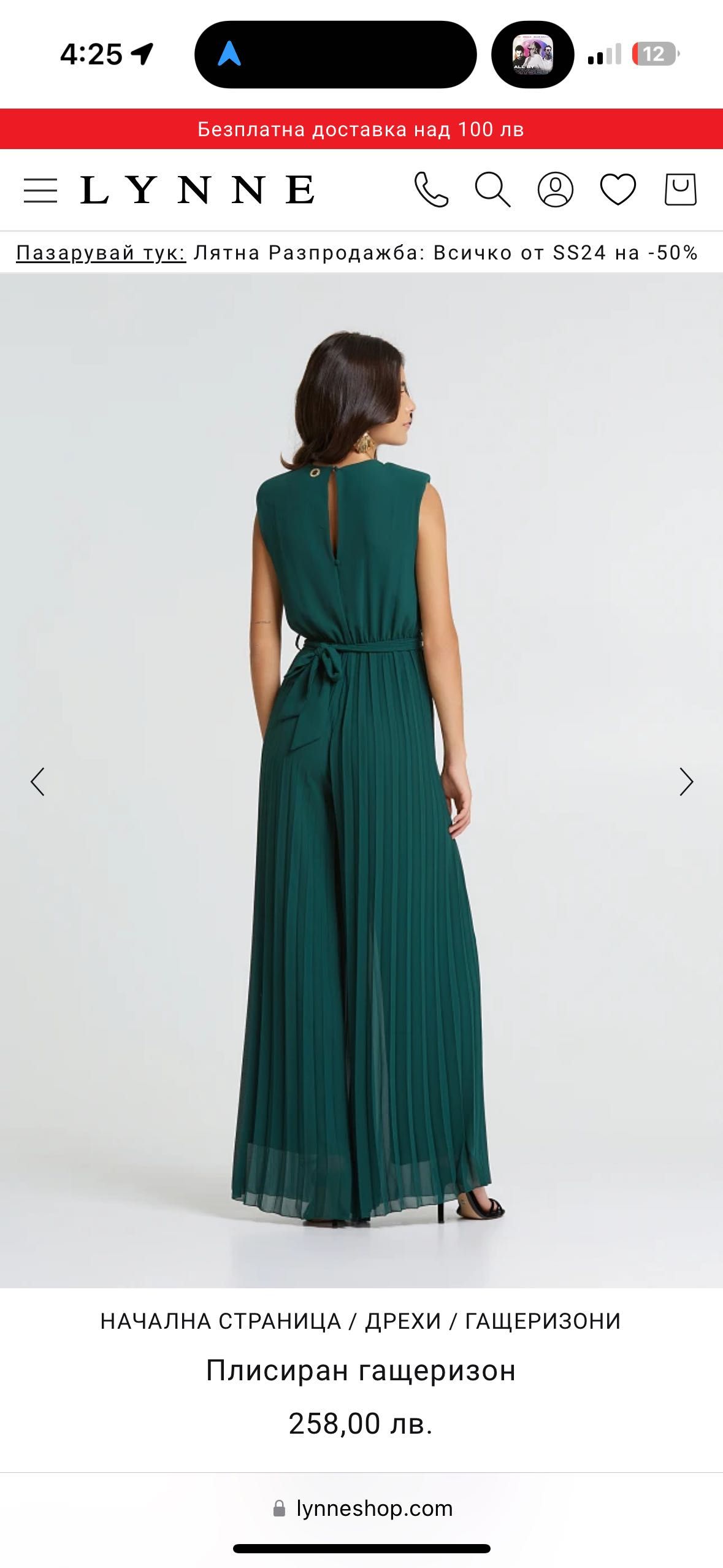The width and height of the screenshot is (723, 1568).
Task: Show next product photo
Action: 686,782
